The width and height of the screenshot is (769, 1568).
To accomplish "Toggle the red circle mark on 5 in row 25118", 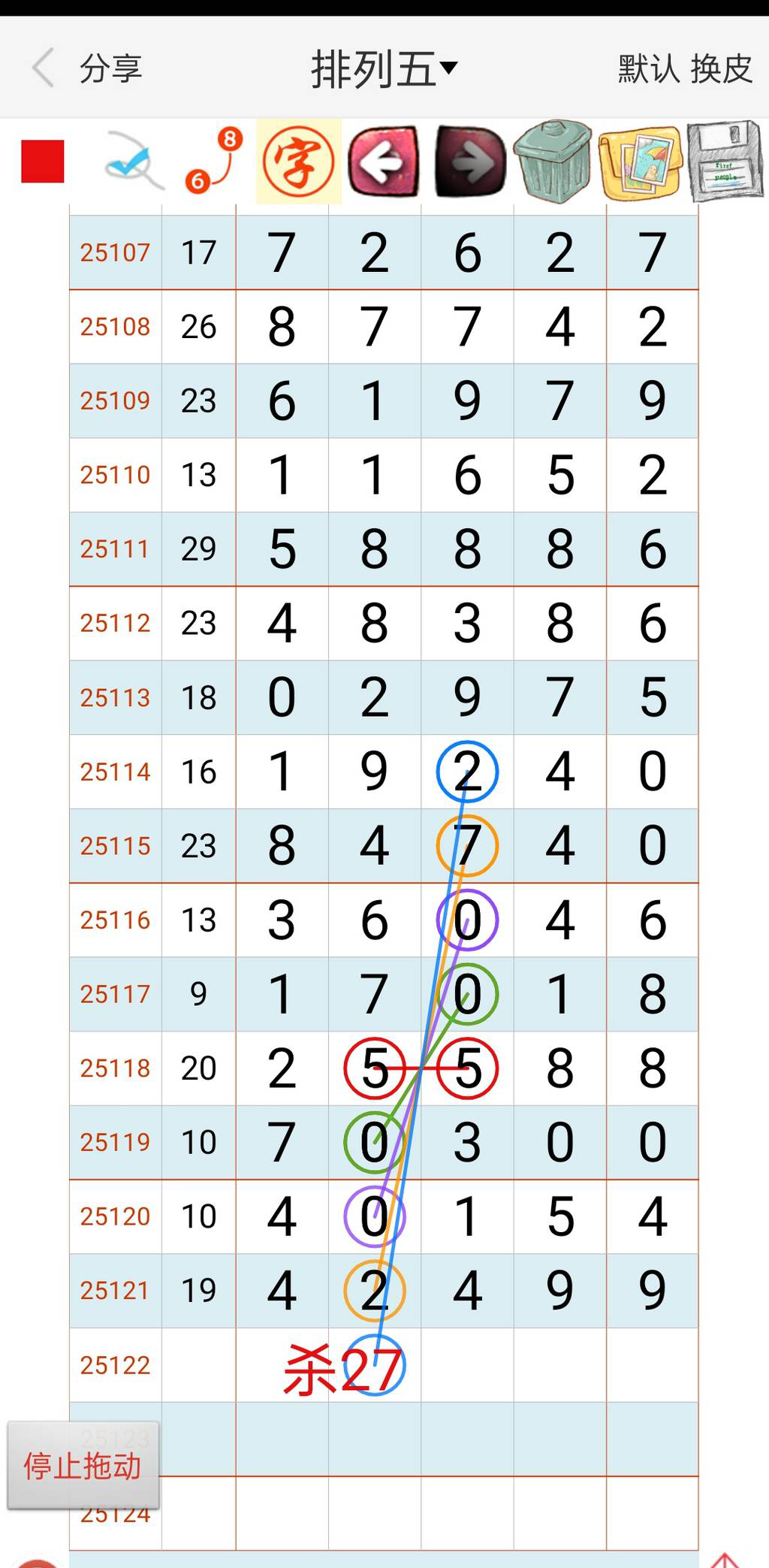I will [374, 1068].
